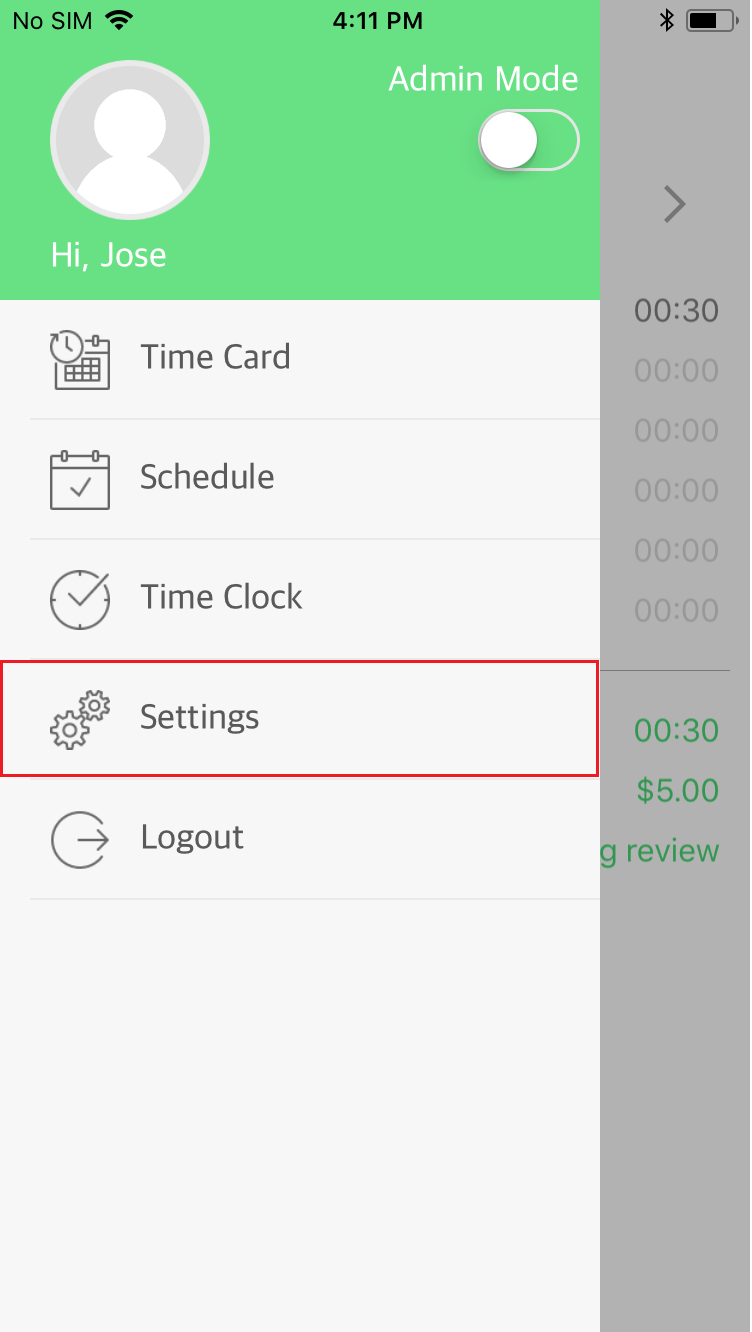Tap the $5.00 earnings amount
Viewport: 752px width, 1332px height.
click(x=678, y=791)
